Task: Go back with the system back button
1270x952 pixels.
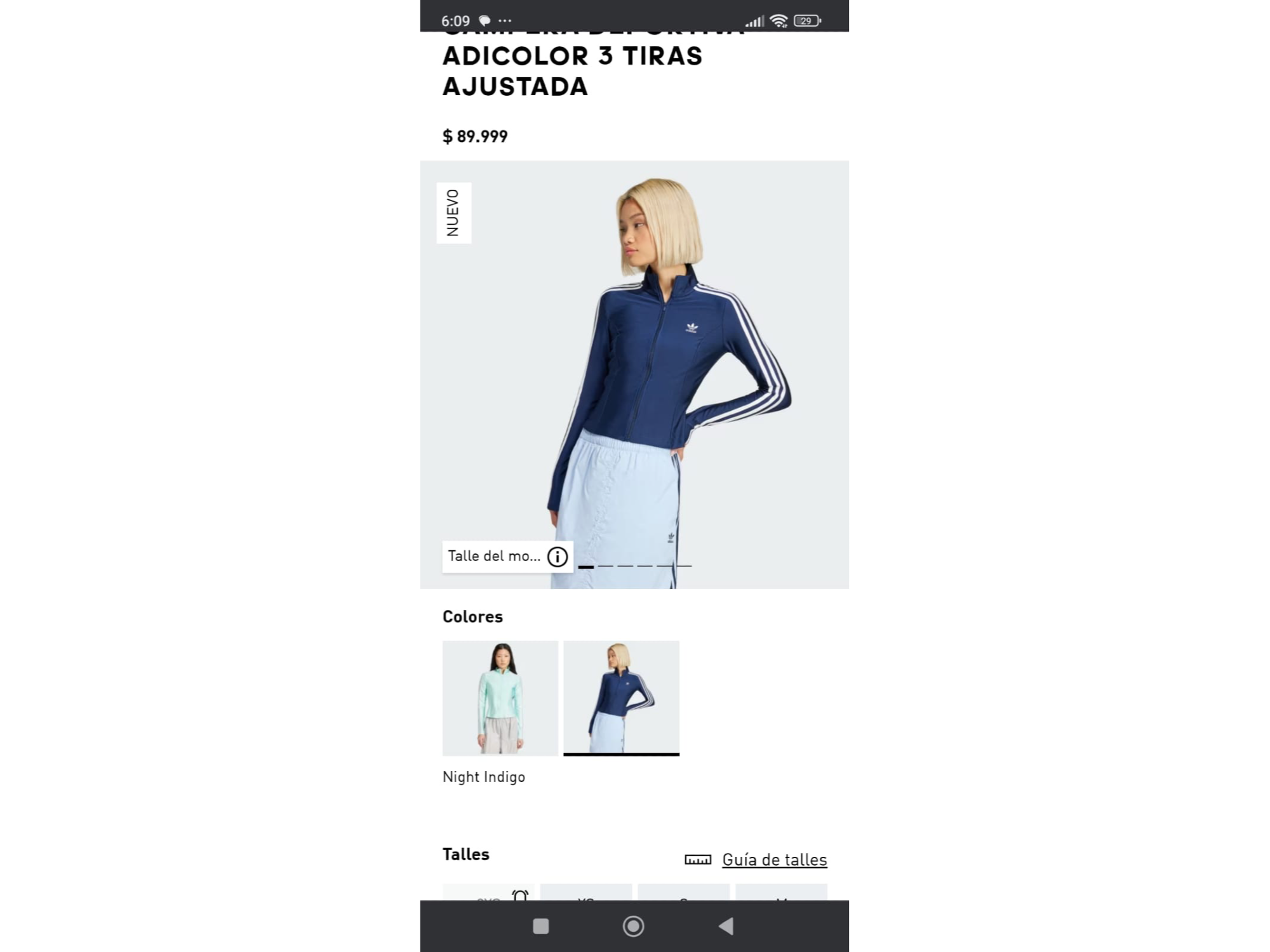Action: [726, 926]
